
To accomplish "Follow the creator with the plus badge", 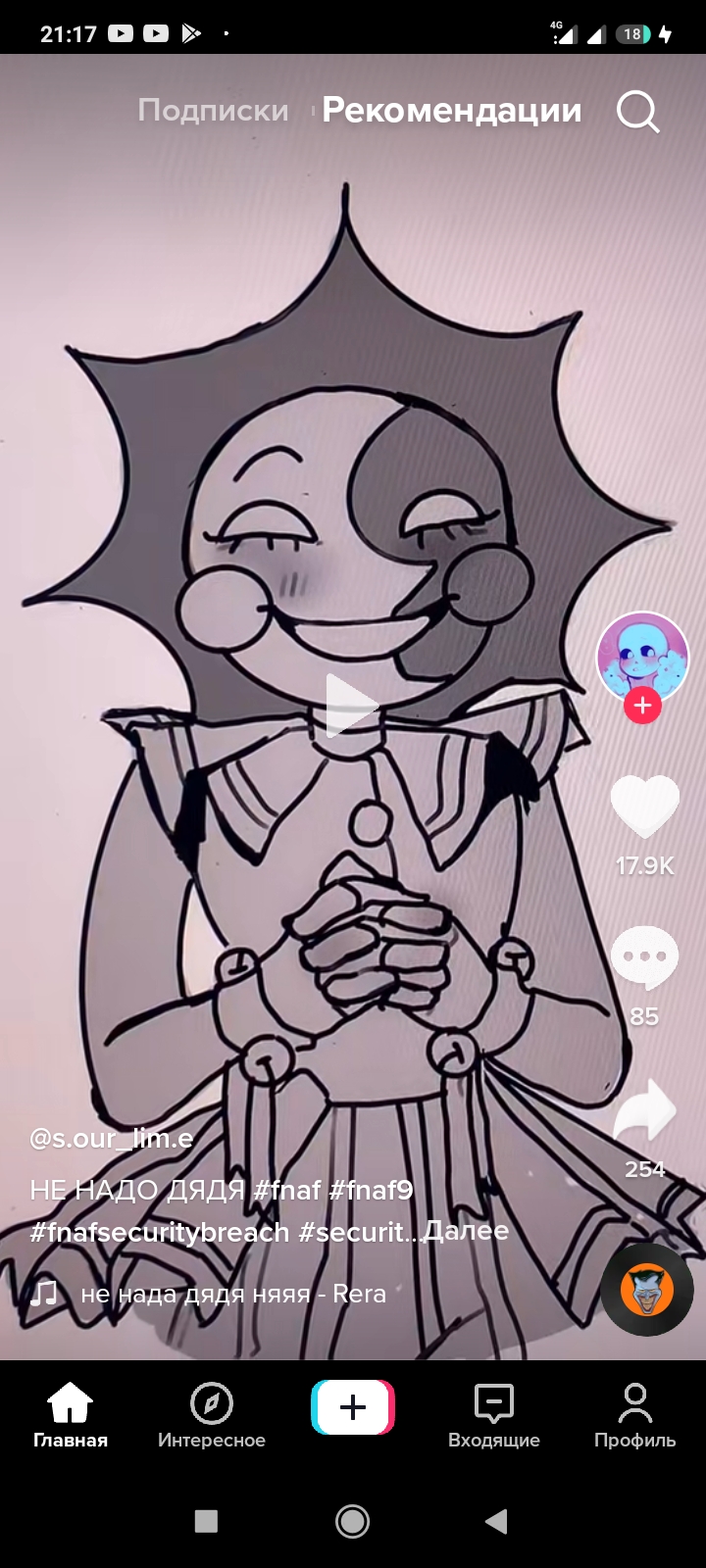I will point(642,705).
